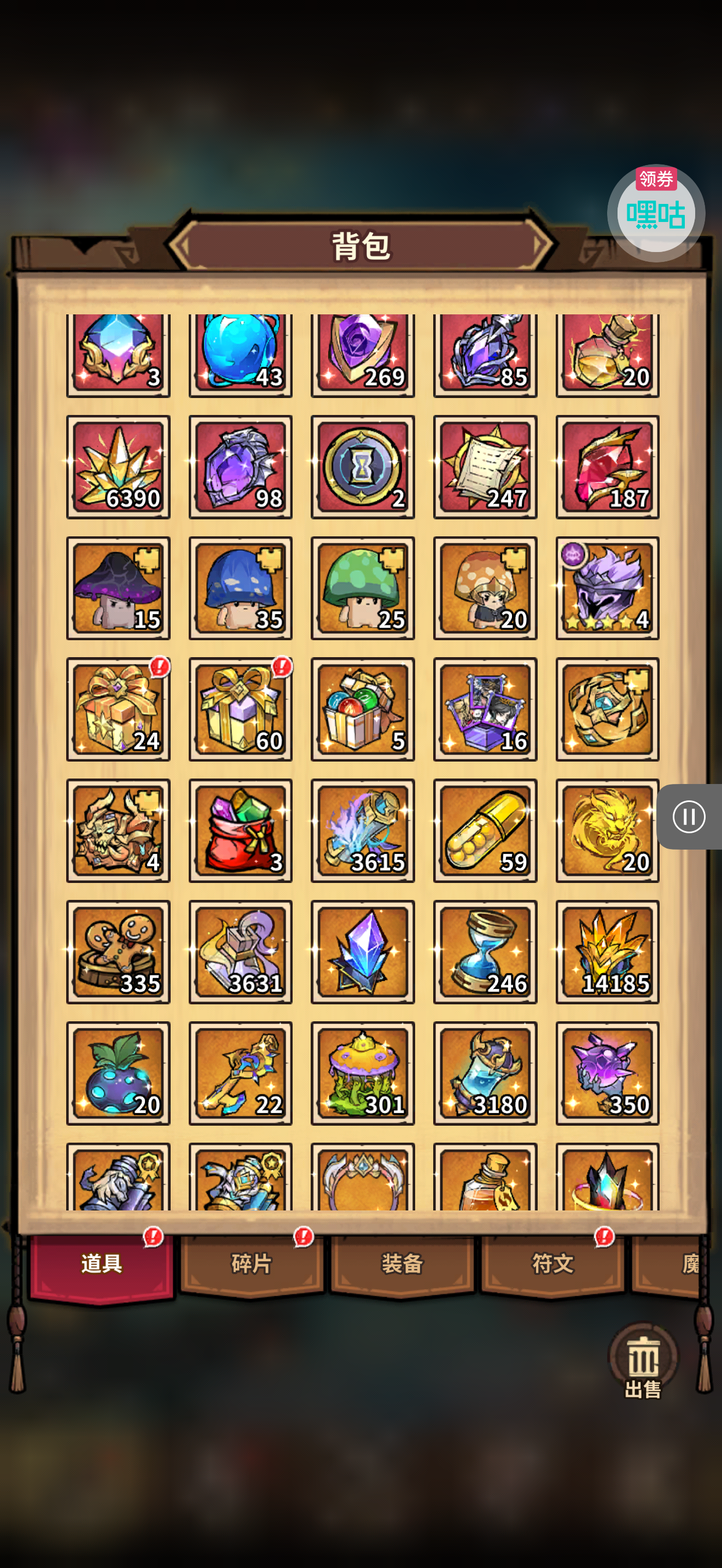Tap the yellow capsule item with 59

pyautogui.click(x=485, y=830)
